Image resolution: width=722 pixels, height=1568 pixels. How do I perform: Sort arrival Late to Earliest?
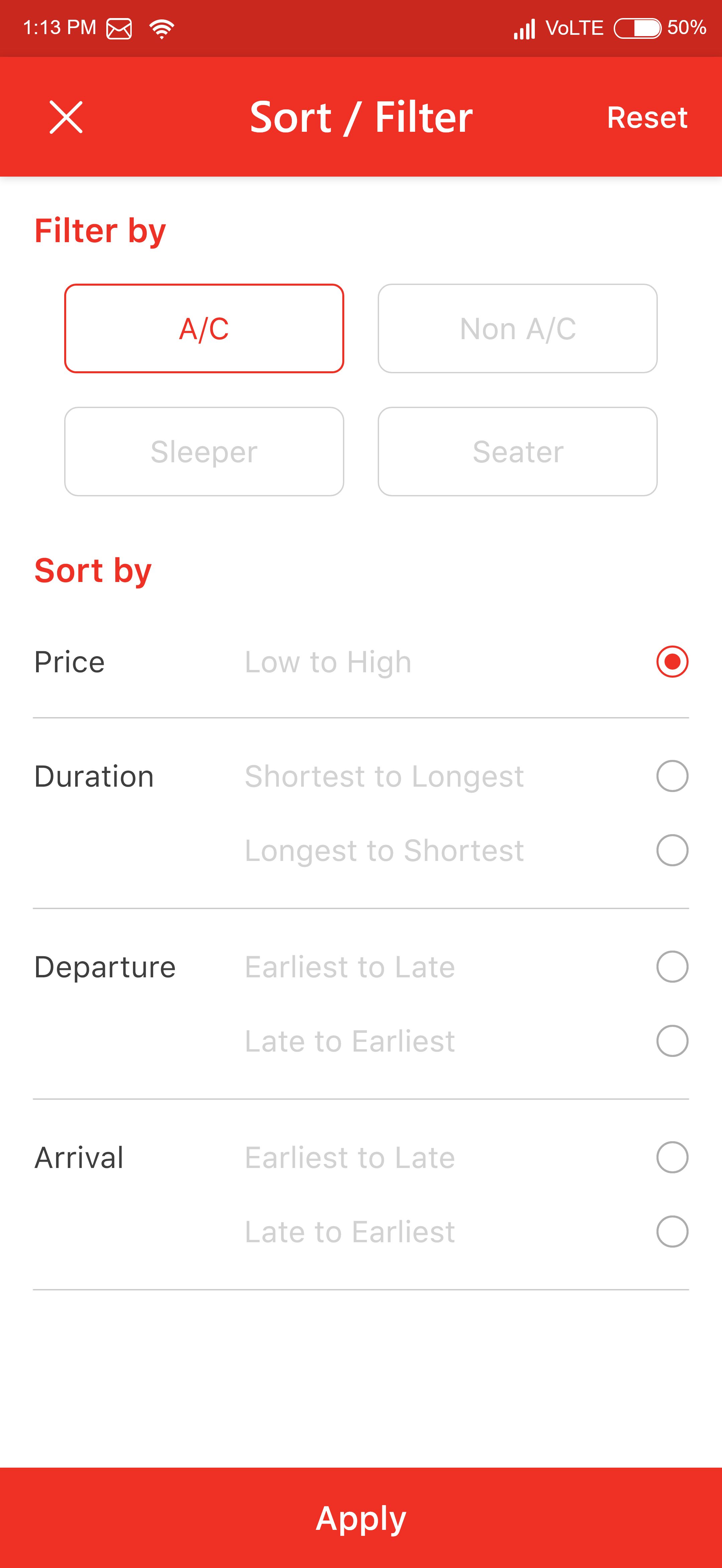coord(672,1231)
